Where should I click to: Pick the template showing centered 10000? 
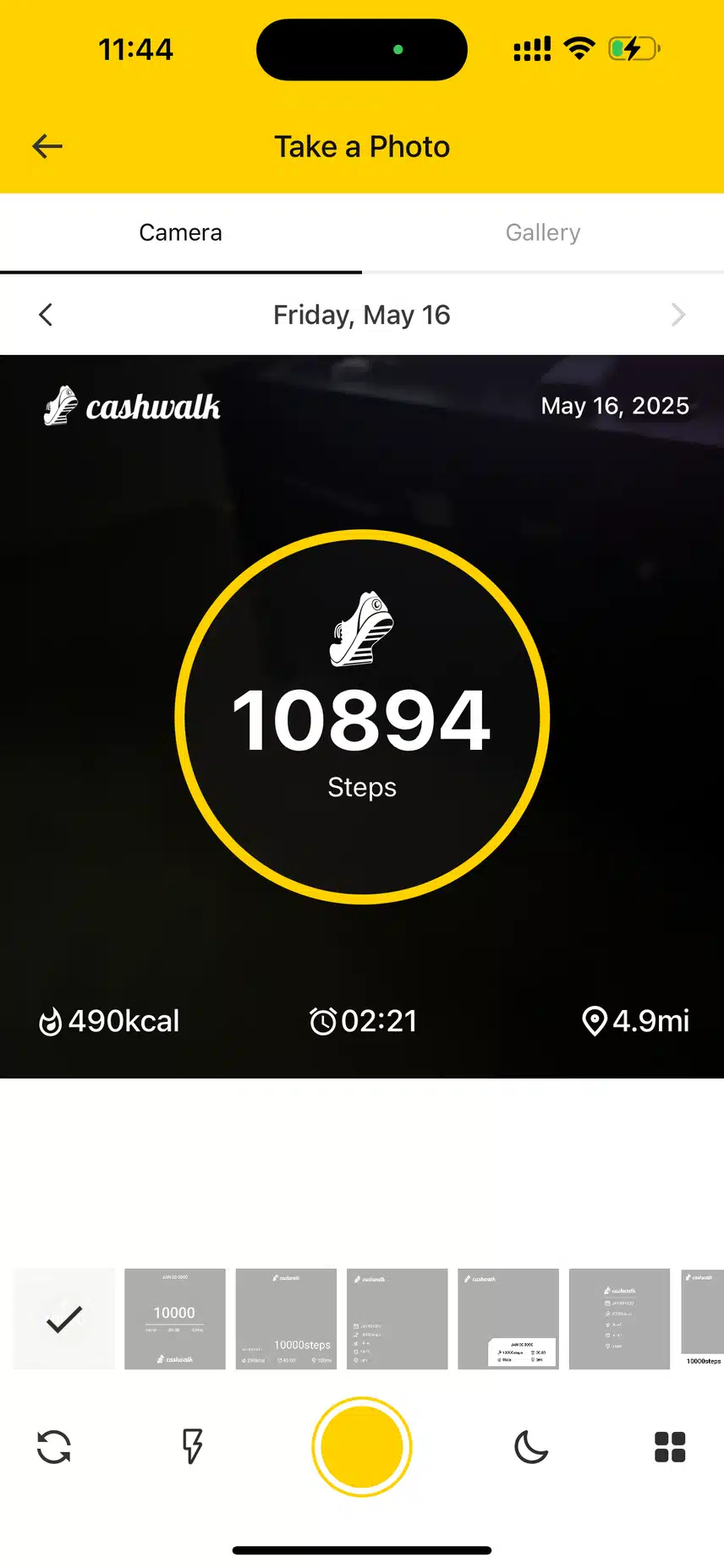175,1318
